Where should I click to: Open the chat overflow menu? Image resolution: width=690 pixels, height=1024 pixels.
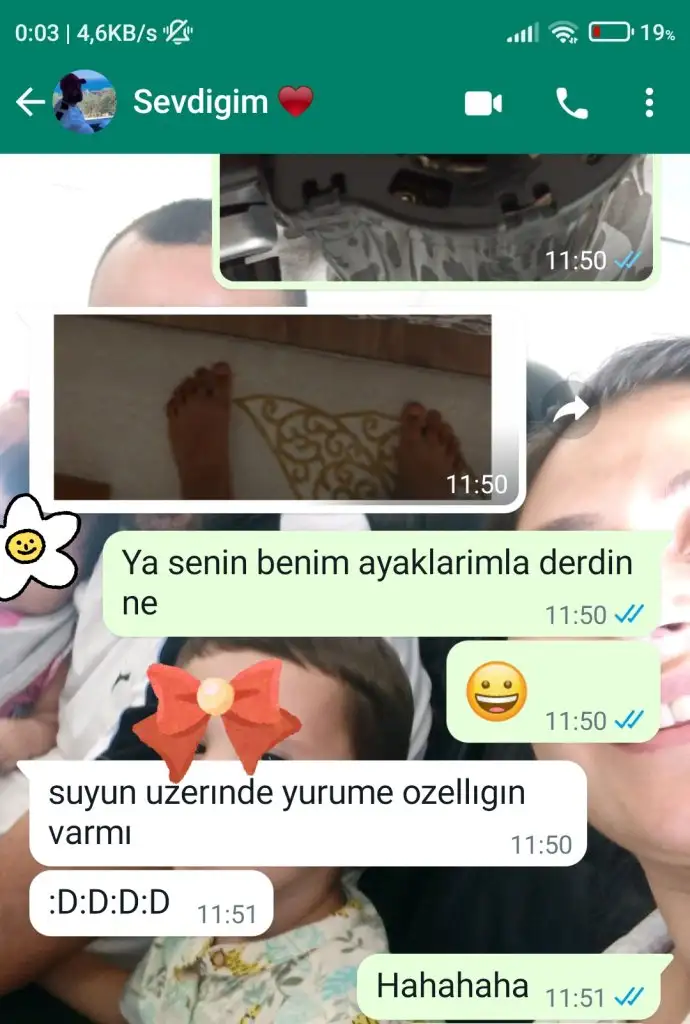(649, 103)
